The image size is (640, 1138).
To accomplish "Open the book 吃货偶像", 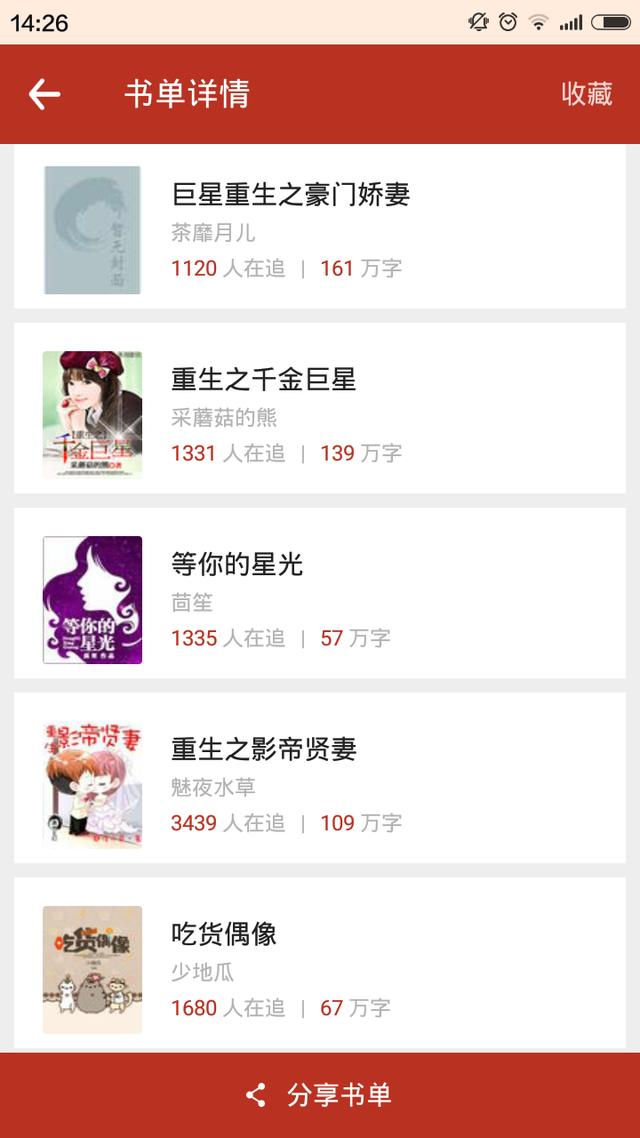I will click(224, 935).
